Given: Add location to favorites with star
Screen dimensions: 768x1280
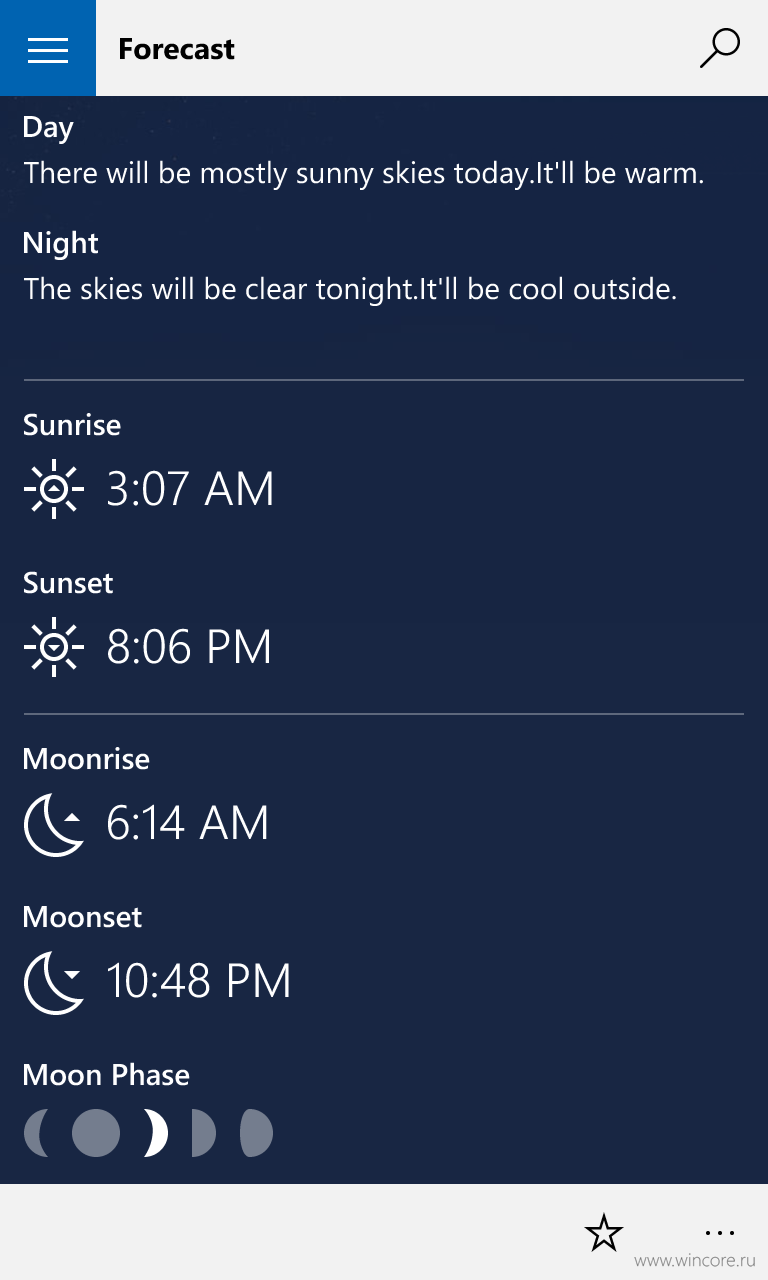Looking at the screenshot, I should click(604, 1232).
